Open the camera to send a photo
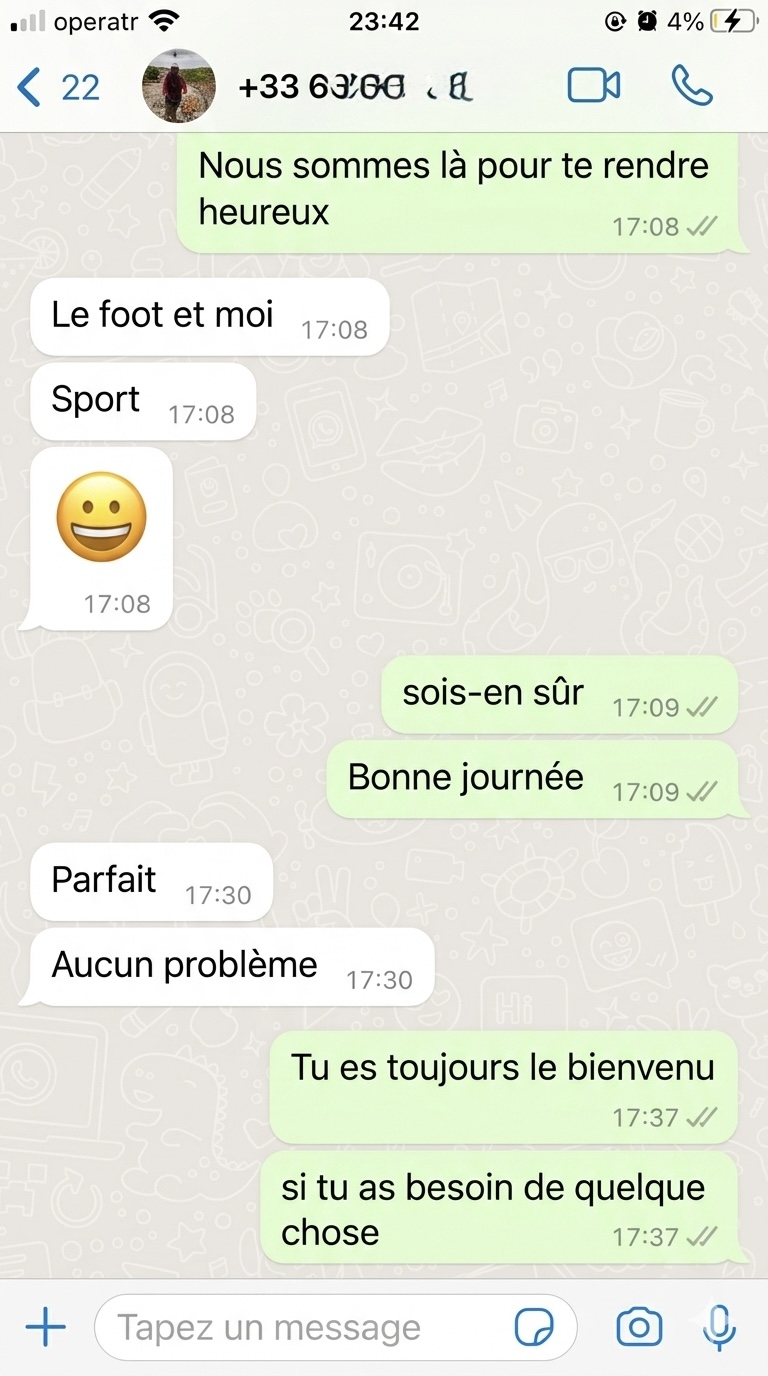 click(x=639, y=1328)
